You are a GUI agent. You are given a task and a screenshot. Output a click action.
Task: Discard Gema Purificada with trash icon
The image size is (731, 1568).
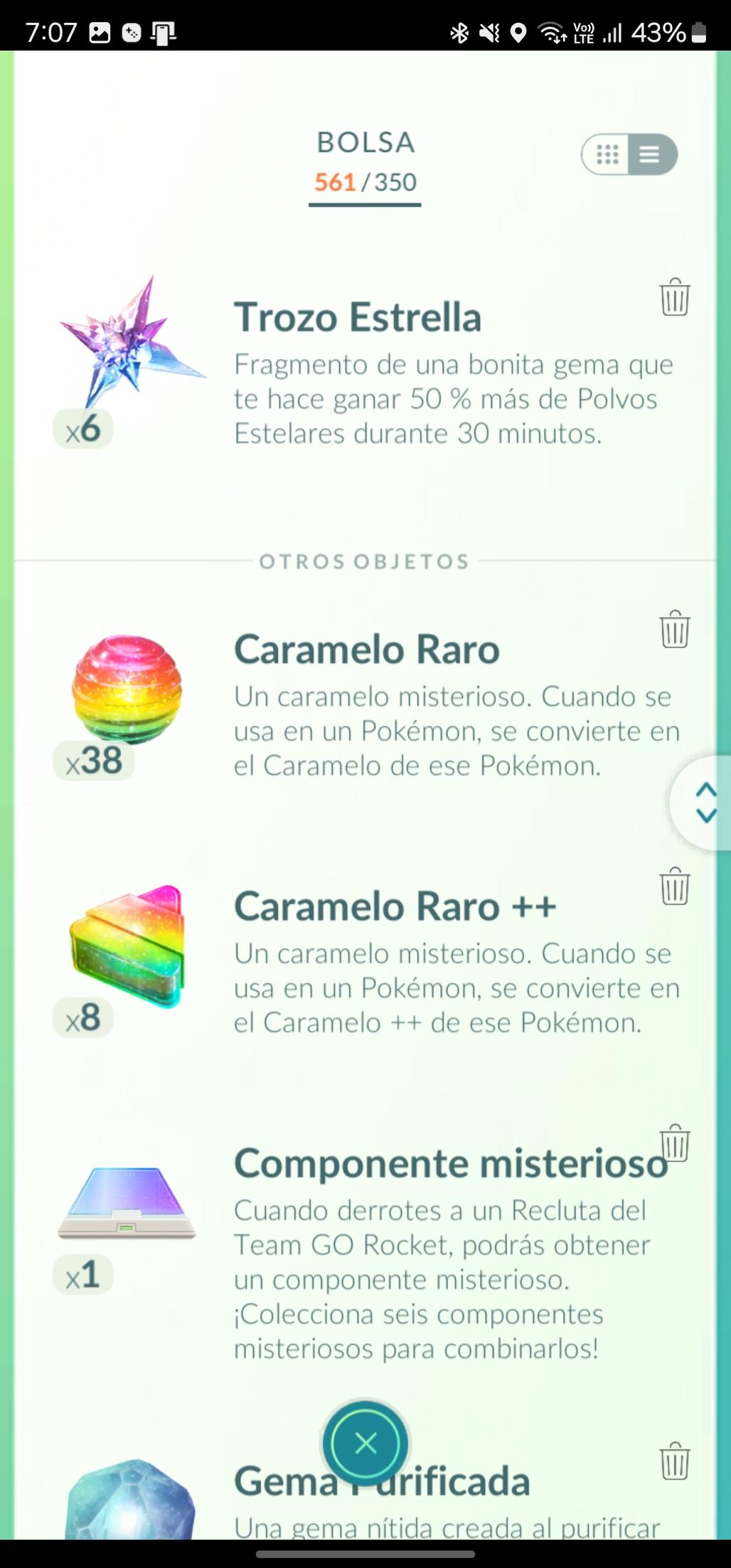point(674,1461)
